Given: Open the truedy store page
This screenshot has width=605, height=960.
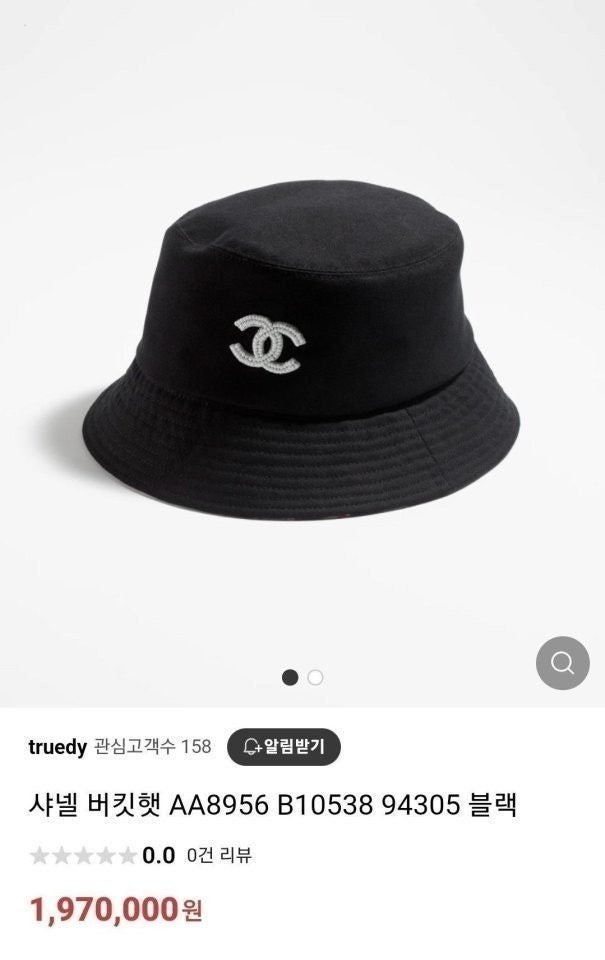Looking at the screenshot, I should [x=57, y=746].
